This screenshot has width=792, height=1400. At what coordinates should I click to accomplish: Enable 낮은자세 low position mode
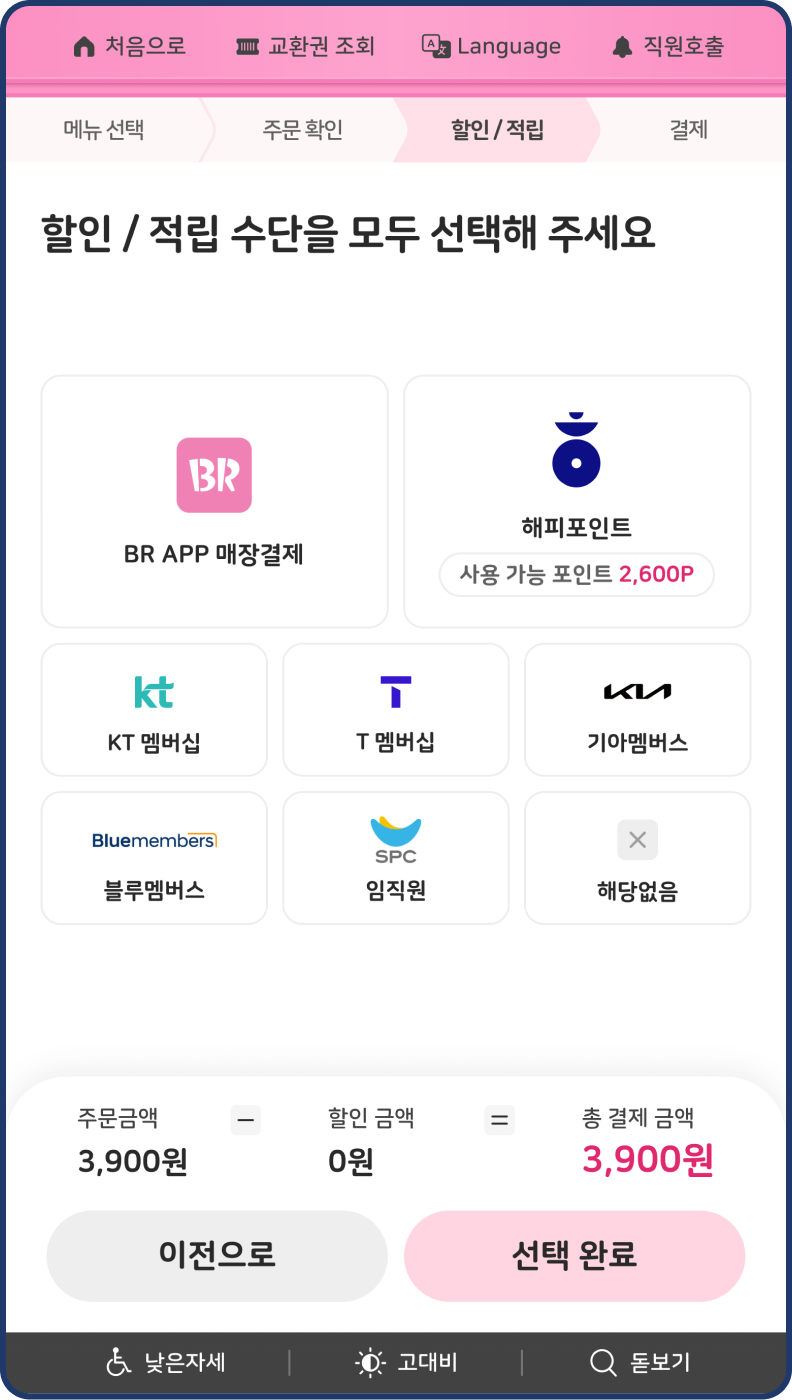coord(166,1362)
